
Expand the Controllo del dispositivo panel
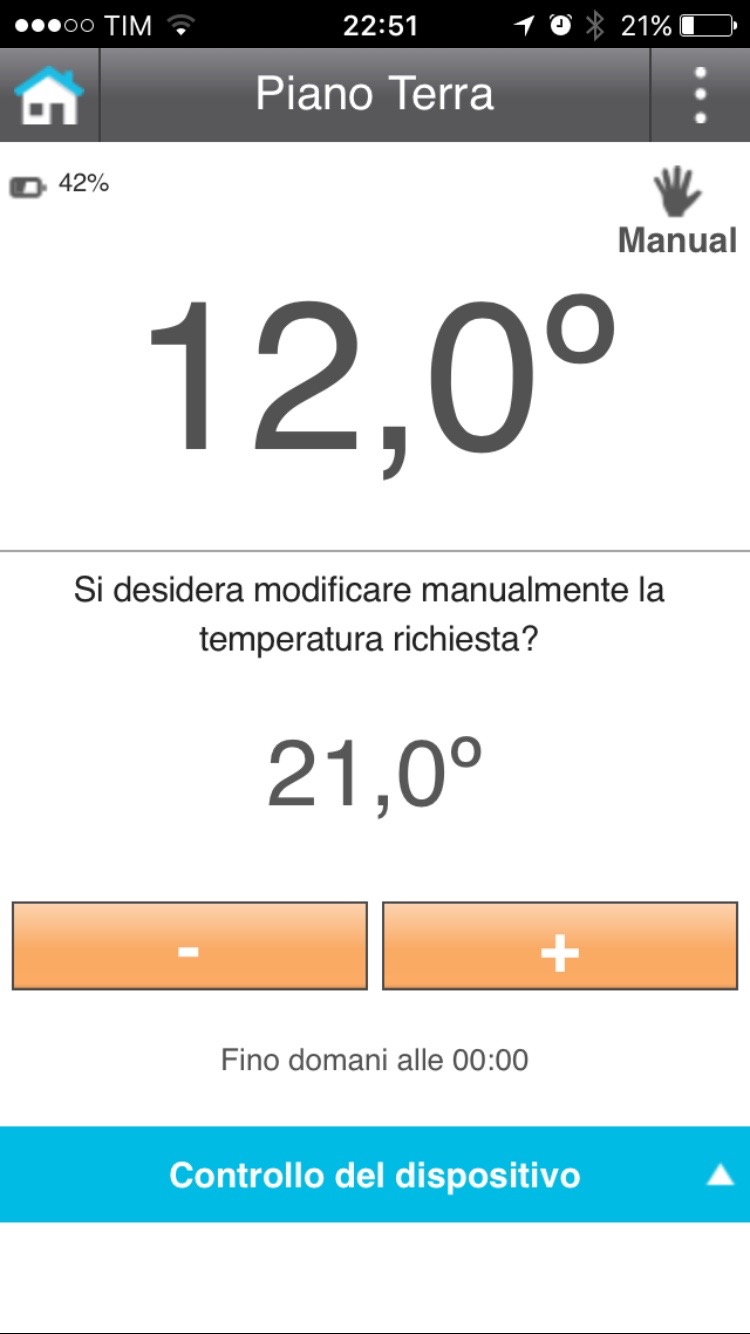(x=375, y=1174)
